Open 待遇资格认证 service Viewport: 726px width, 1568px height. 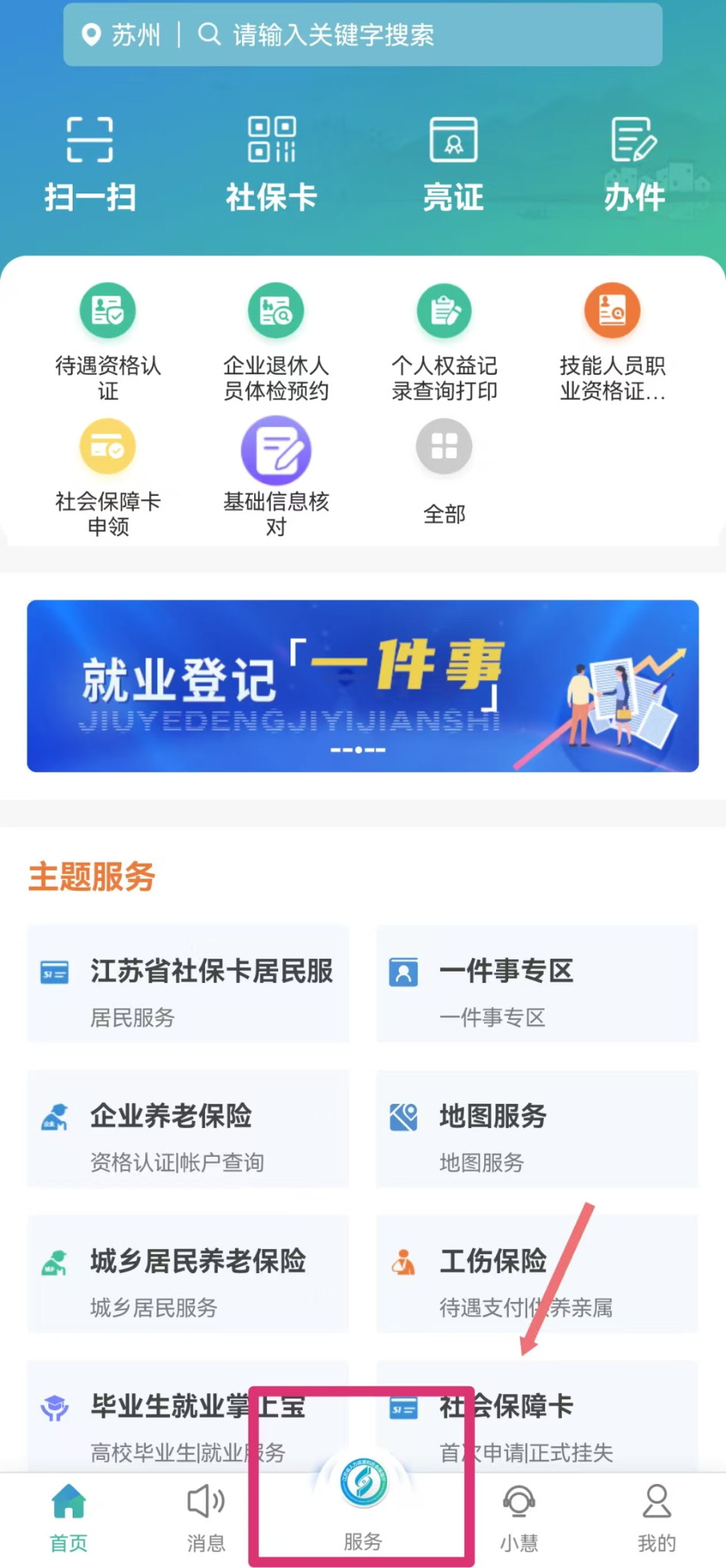pyautogui.click(x=108, y=340)
